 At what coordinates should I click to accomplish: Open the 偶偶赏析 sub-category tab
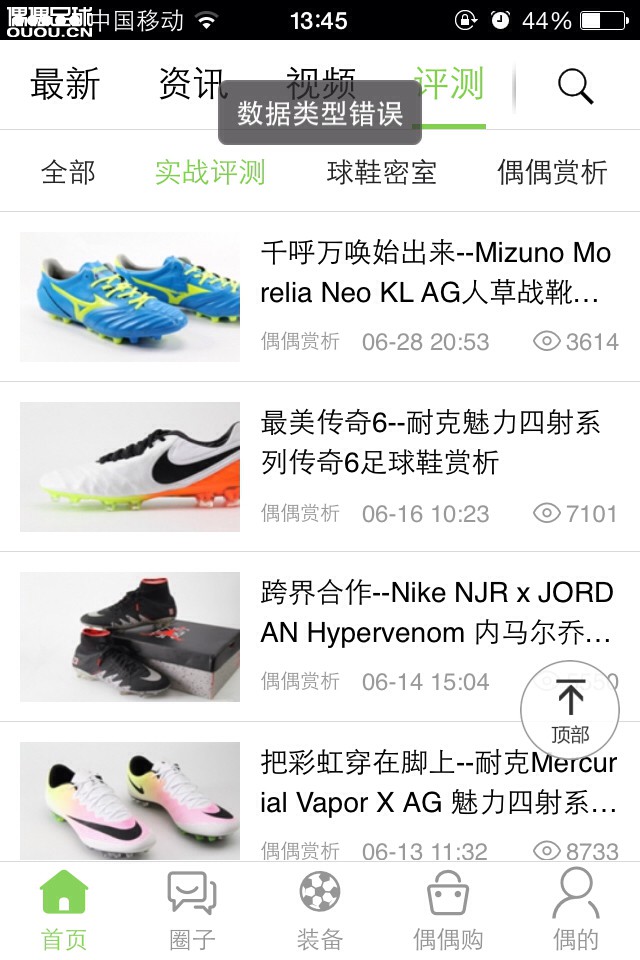coord(552,172)
